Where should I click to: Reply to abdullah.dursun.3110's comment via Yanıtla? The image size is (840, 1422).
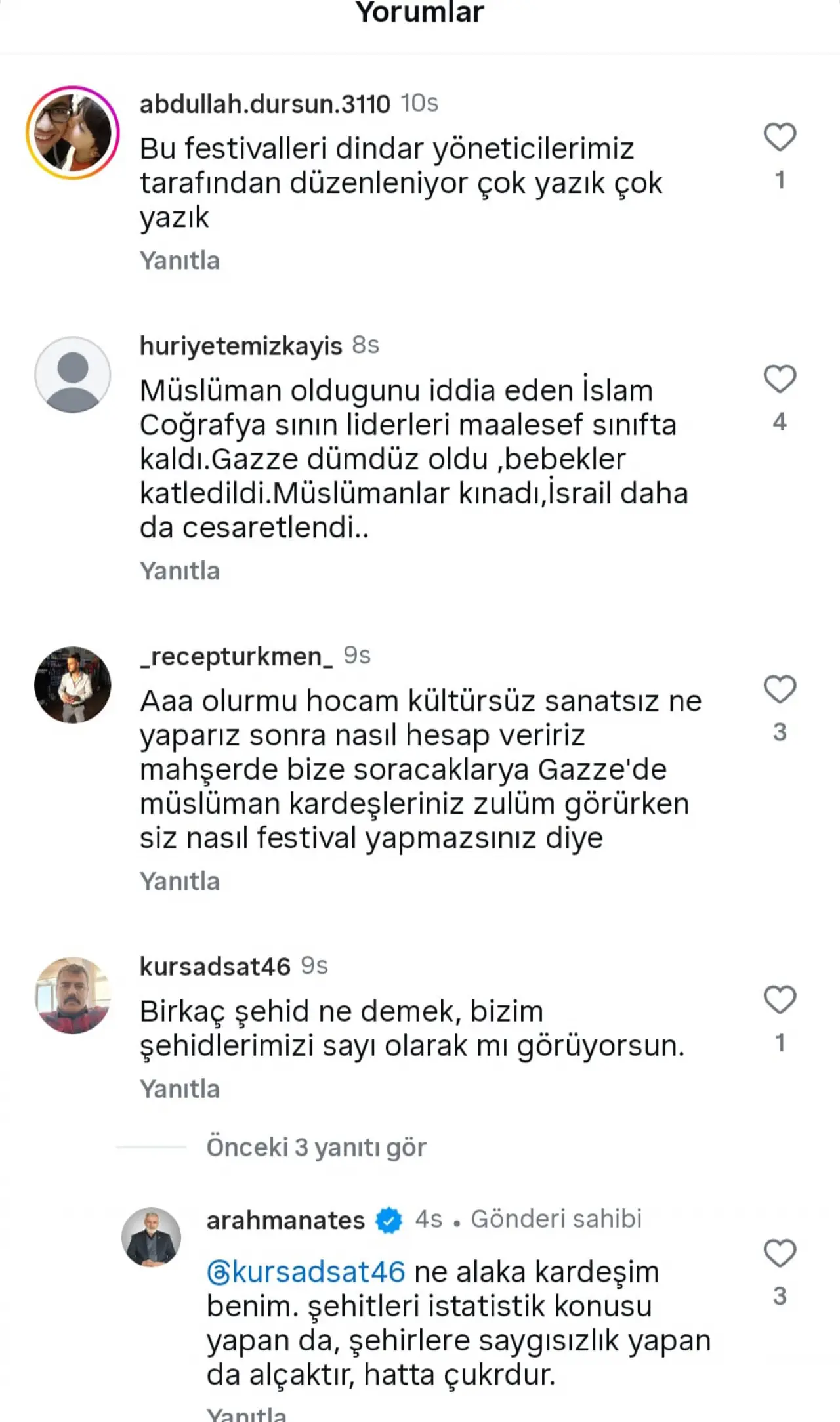179,261
